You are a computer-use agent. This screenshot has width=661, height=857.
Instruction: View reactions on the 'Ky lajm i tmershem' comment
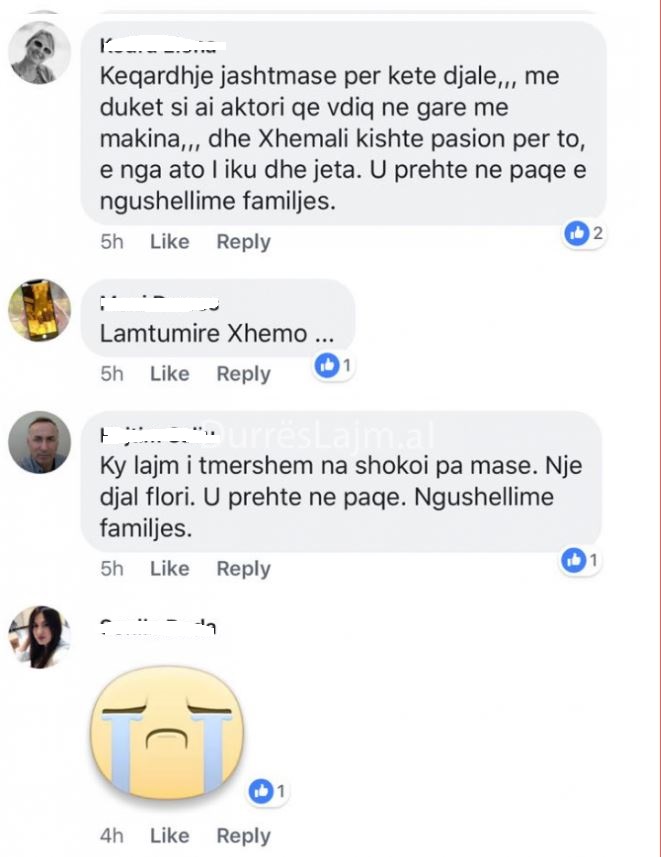tap(580, 560)
